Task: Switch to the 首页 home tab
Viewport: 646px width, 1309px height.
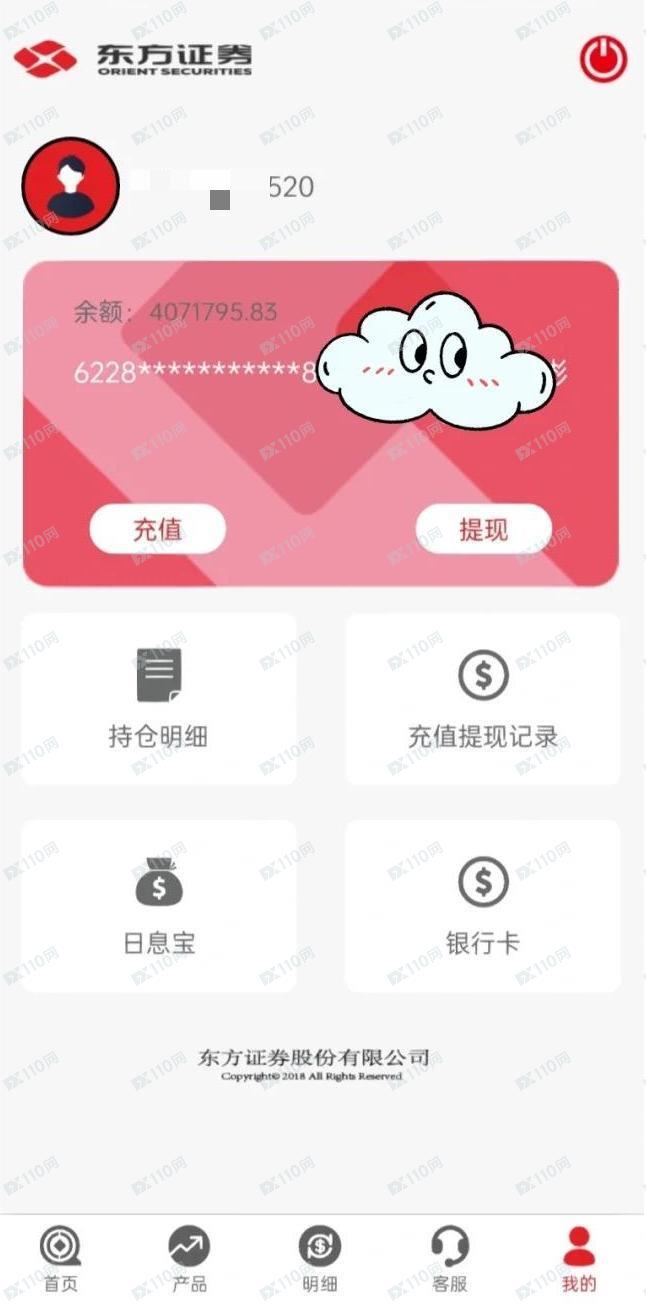Action: pos(60,1259)
